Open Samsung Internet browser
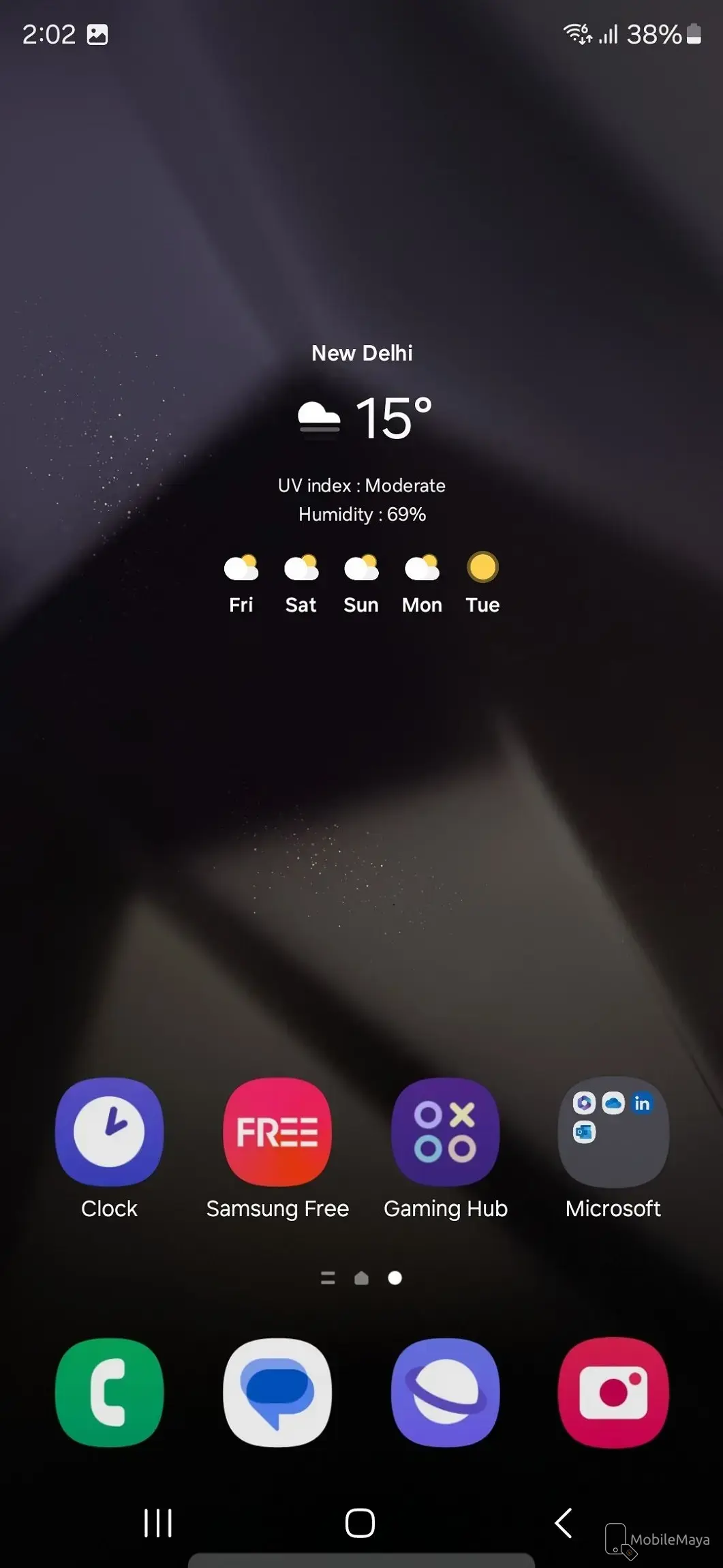Image resolution: width=723 pixels, height=1568 pixels. click(445, 1392)
